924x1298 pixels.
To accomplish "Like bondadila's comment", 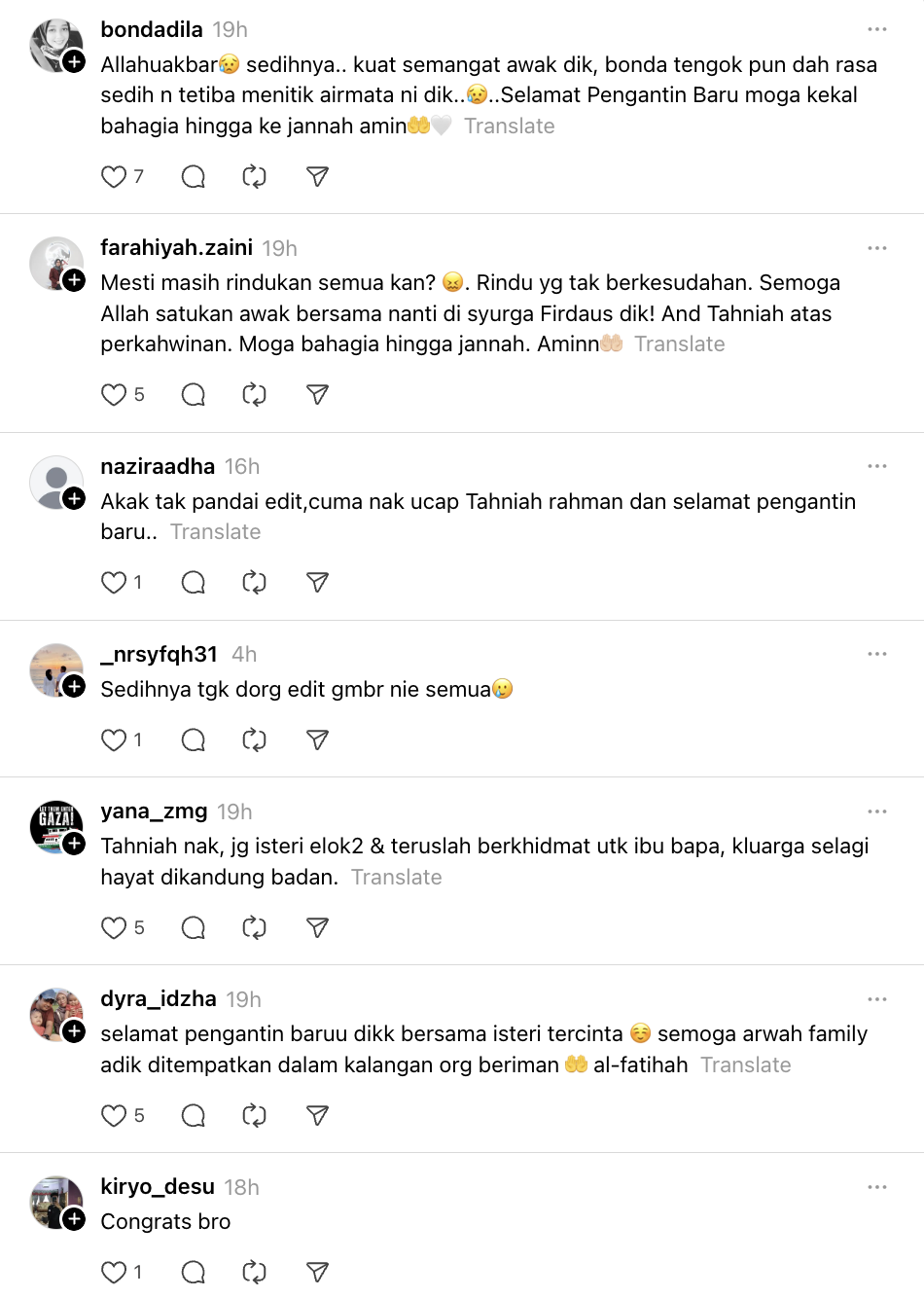I will (114, 176).
